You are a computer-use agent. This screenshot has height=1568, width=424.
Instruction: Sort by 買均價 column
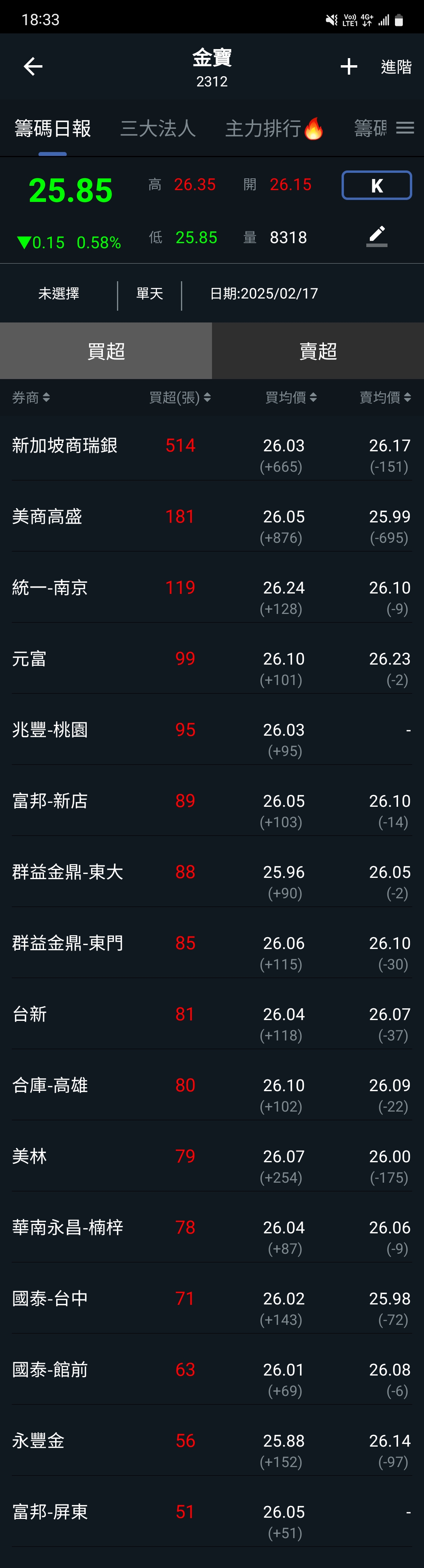(291, 397)
